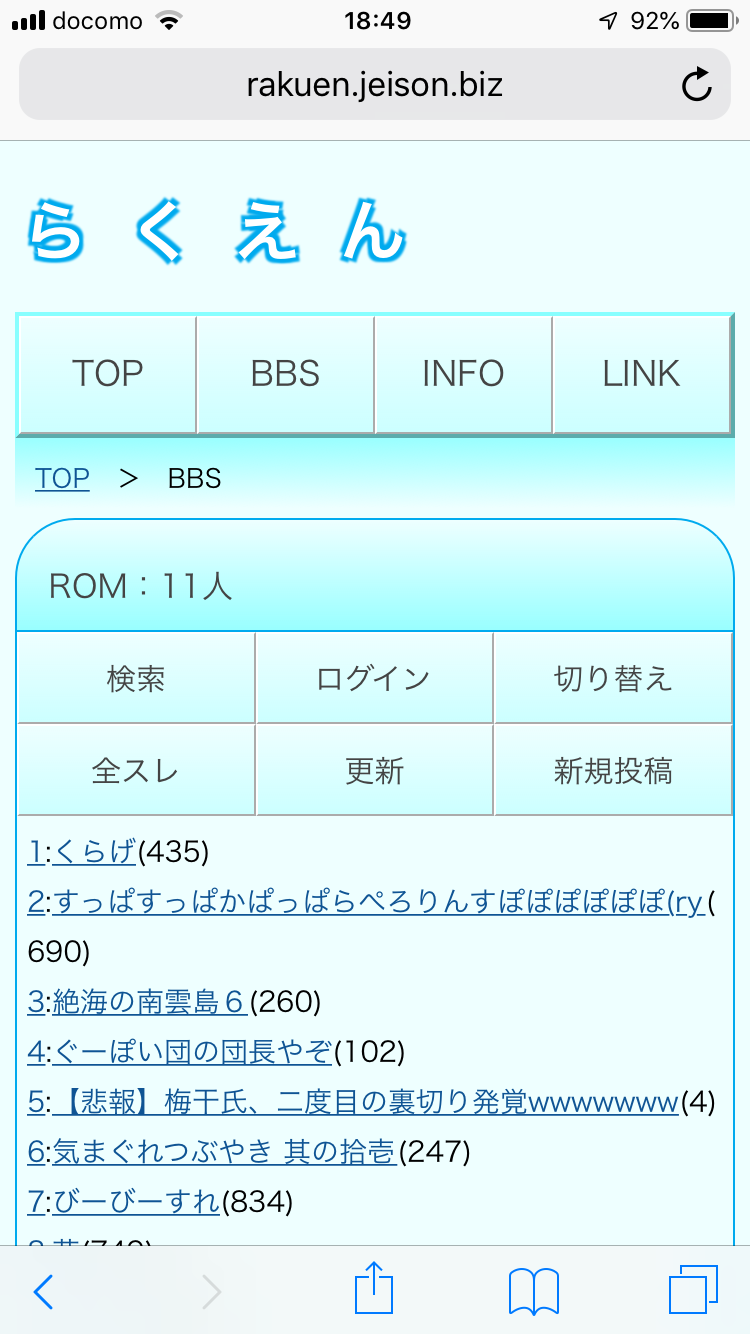
Task: Open the Safari share sheet
Action: (x=372, y=1291)
